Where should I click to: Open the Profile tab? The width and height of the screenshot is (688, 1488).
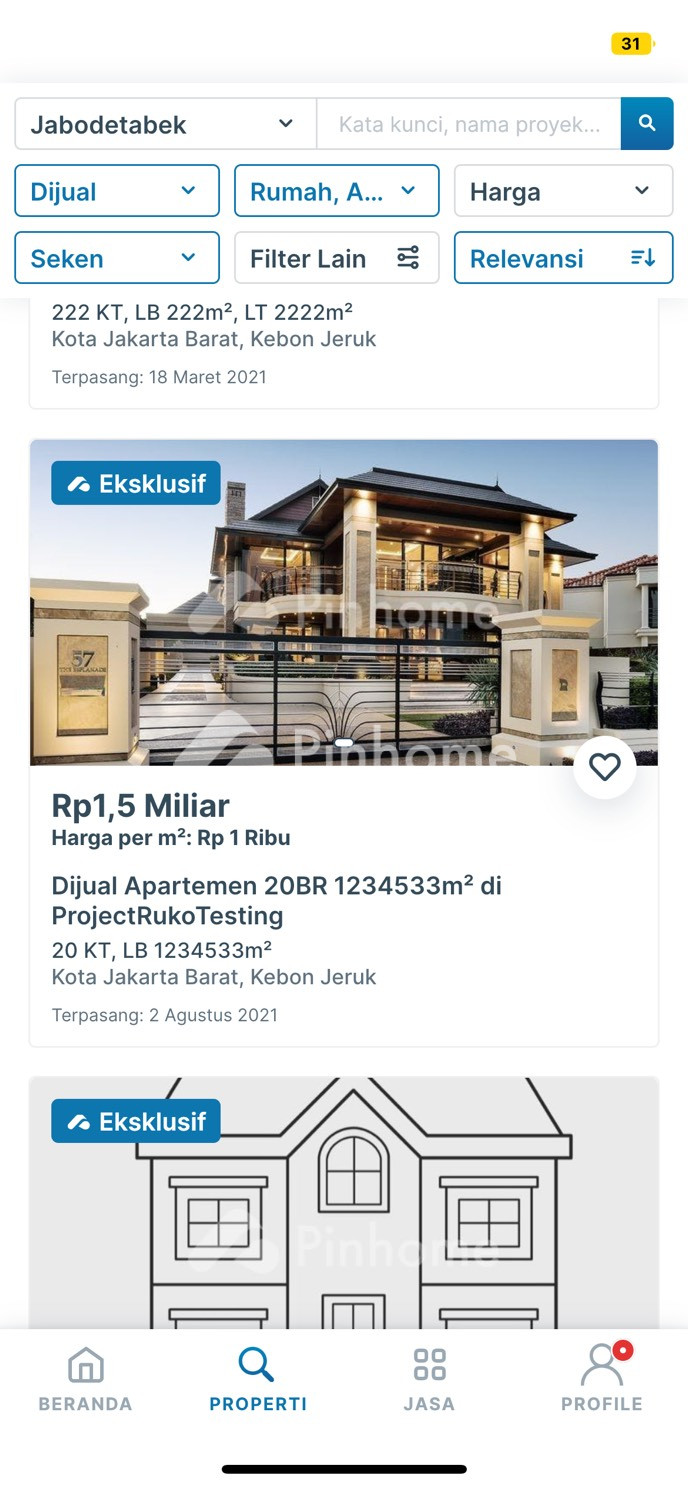tap(601, 1380)
